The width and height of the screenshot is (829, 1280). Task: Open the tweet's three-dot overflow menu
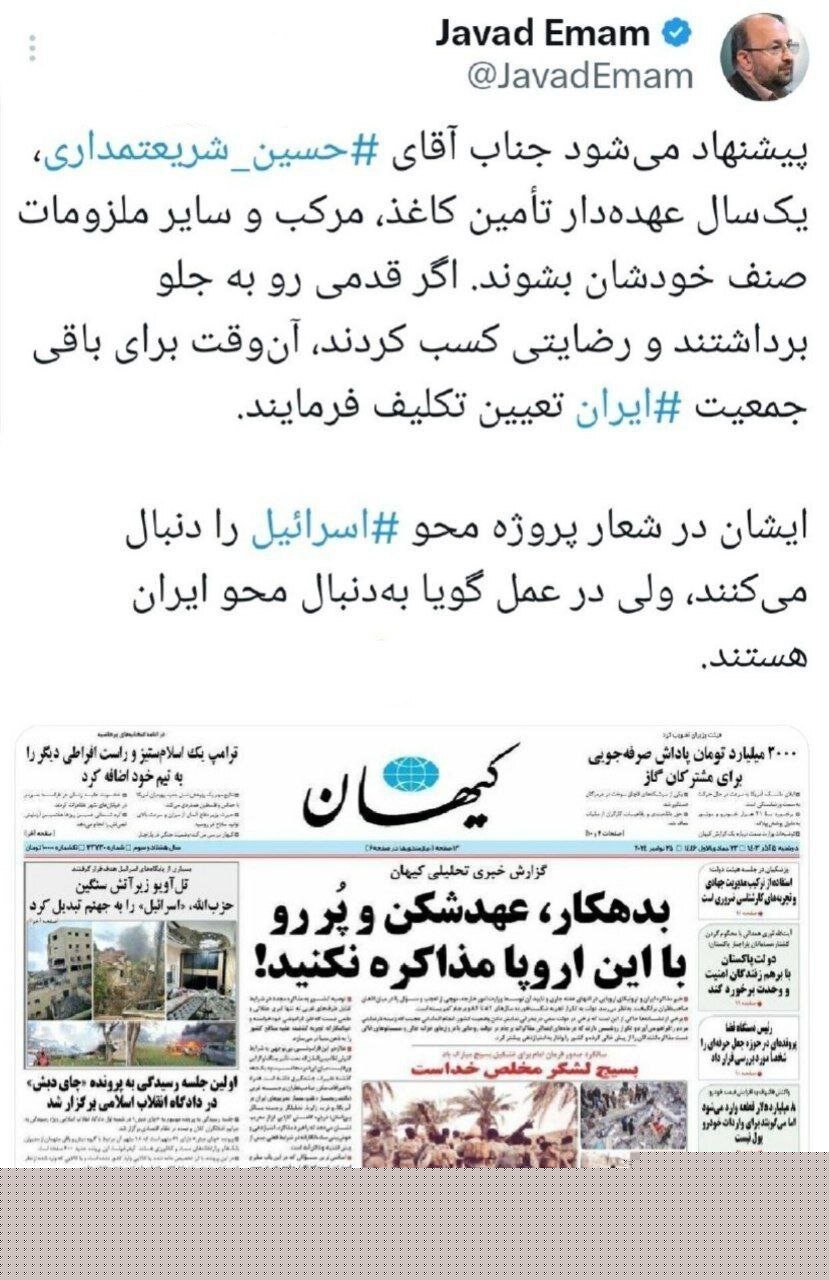click(33, 47)
